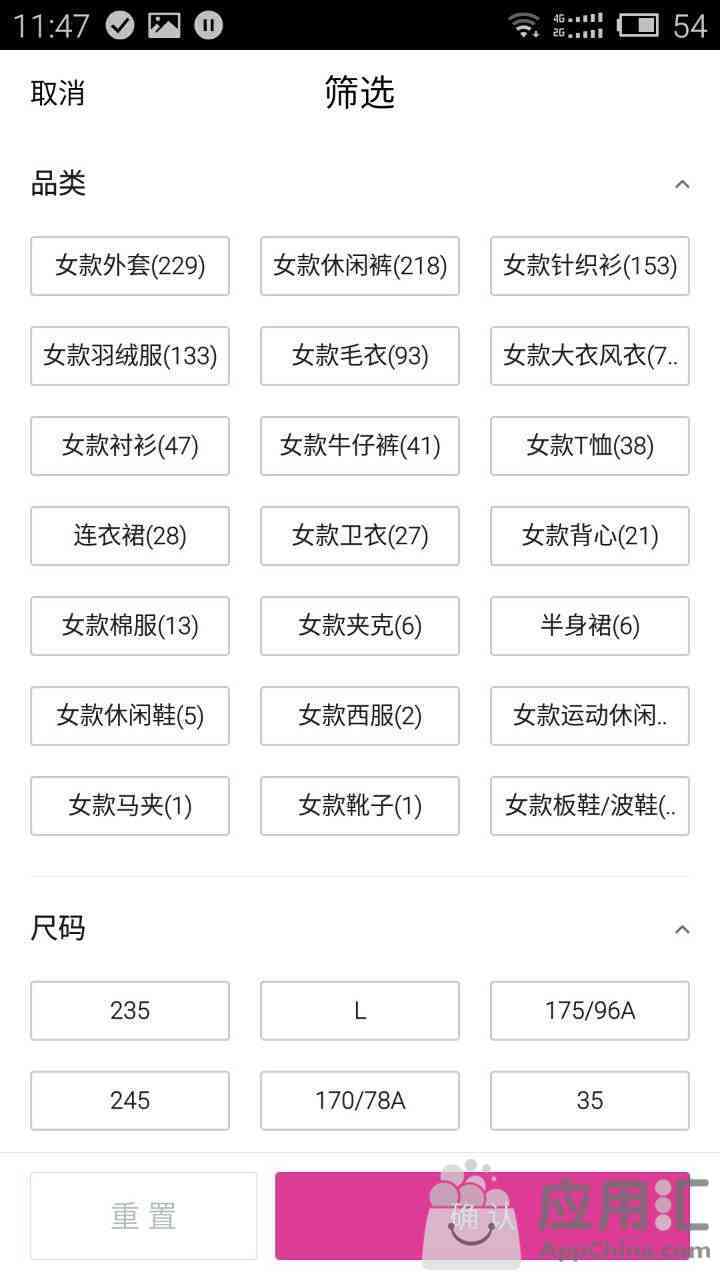This screenshot has width=720, height=1280.
Task: Choose 女款休闲裤(218) category
Action: point(360,266)
